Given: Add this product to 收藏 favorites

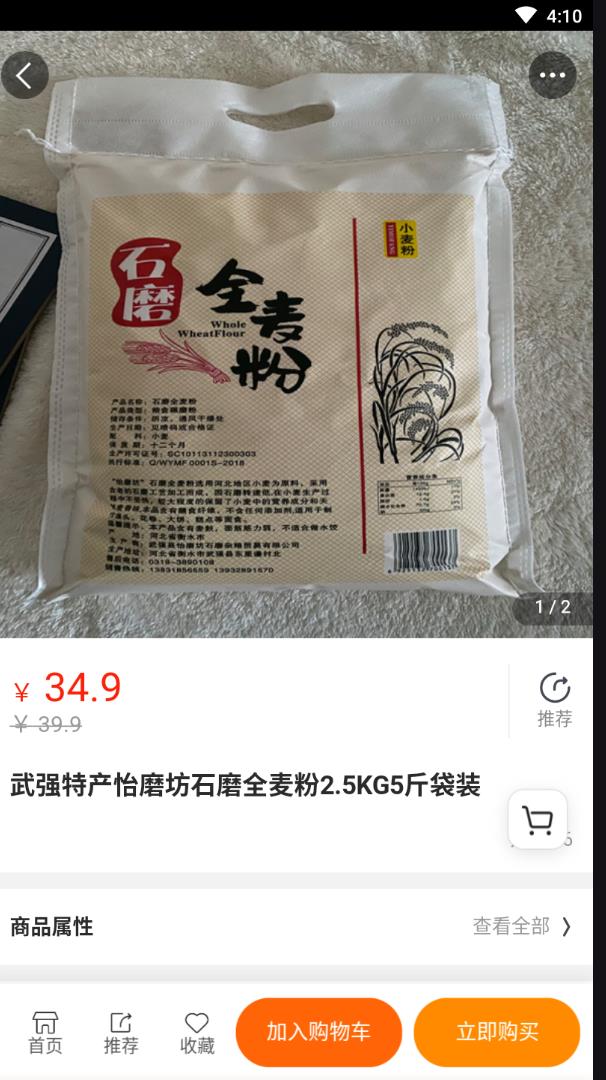Looking at the screenshot, I should tap(197, 1032).
